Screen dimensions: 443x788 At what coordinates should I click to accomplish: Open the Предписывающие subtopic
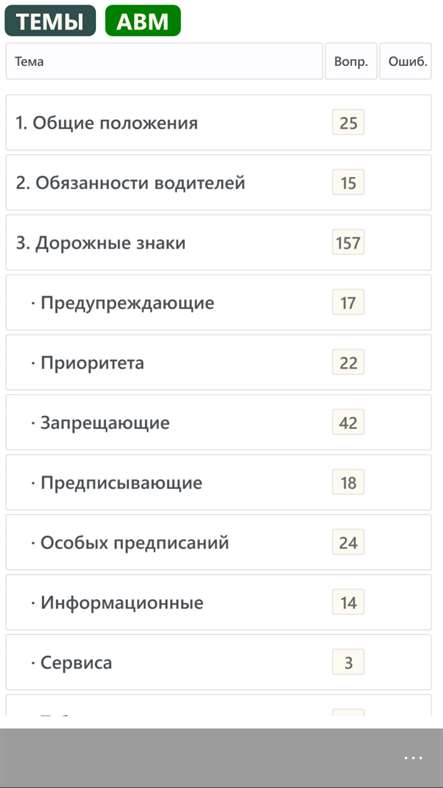(218, 482)
